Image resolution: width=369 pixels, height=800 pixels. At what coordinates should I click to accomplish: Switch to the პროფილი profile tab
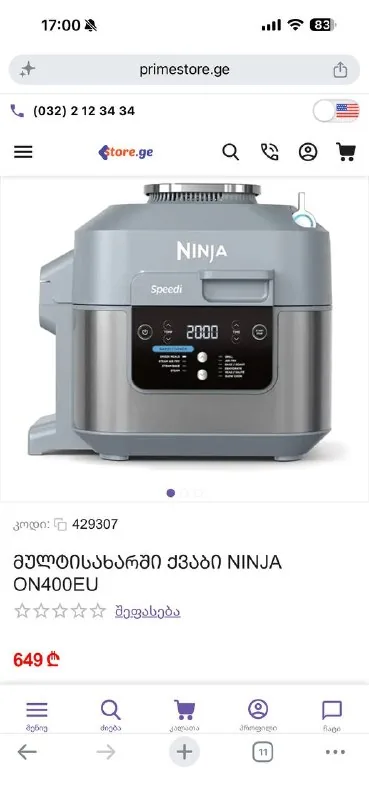[258, 715]
